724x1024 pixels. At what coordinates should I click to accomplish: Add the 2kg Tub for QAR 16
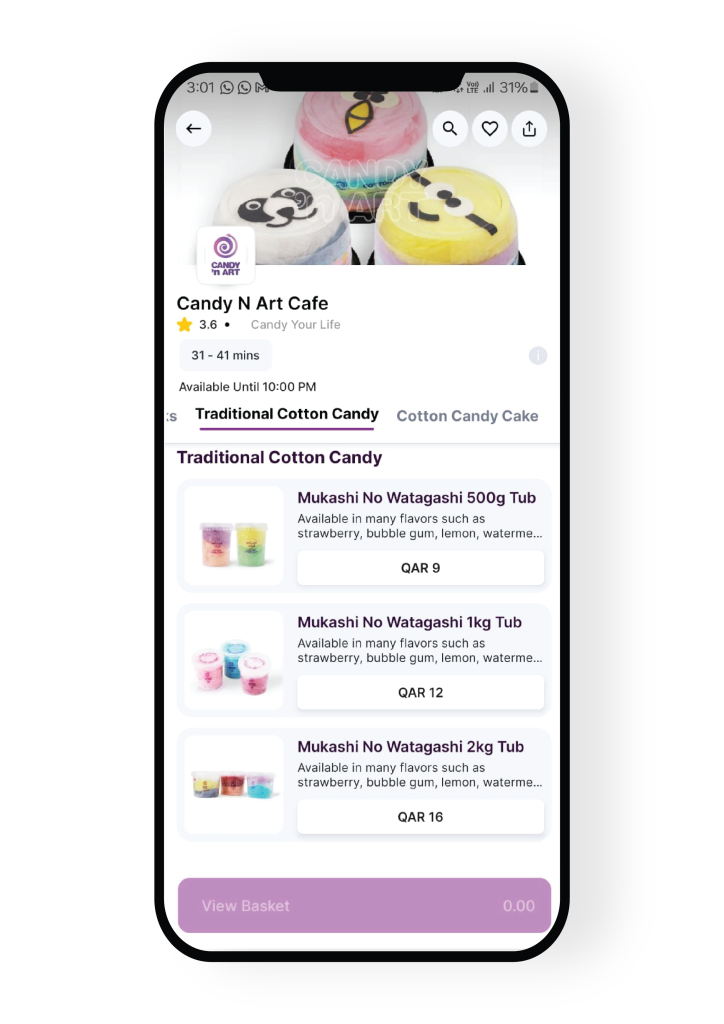[x=420, y=817]
